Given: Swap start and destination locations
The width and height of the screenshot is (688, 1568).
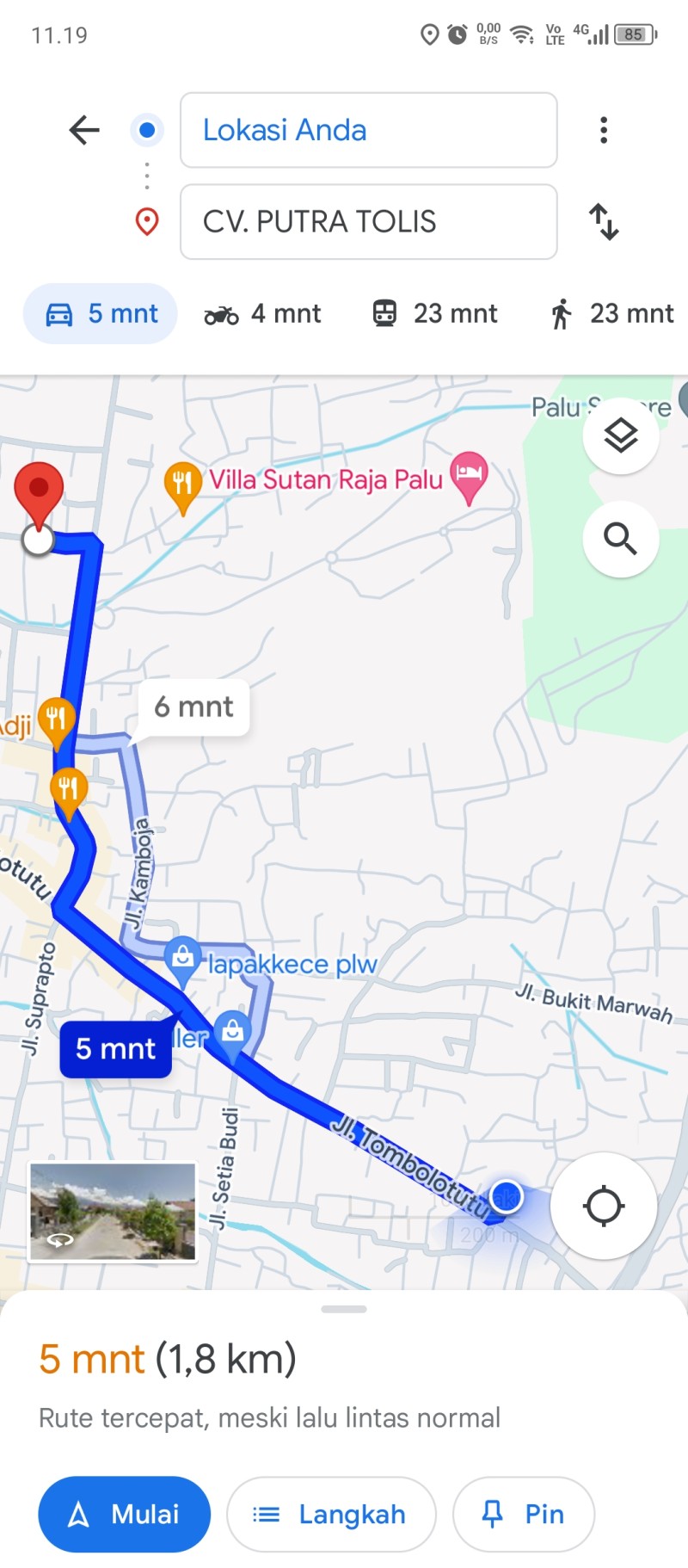Looking at the screenshot, I should (x=604, y=221).
